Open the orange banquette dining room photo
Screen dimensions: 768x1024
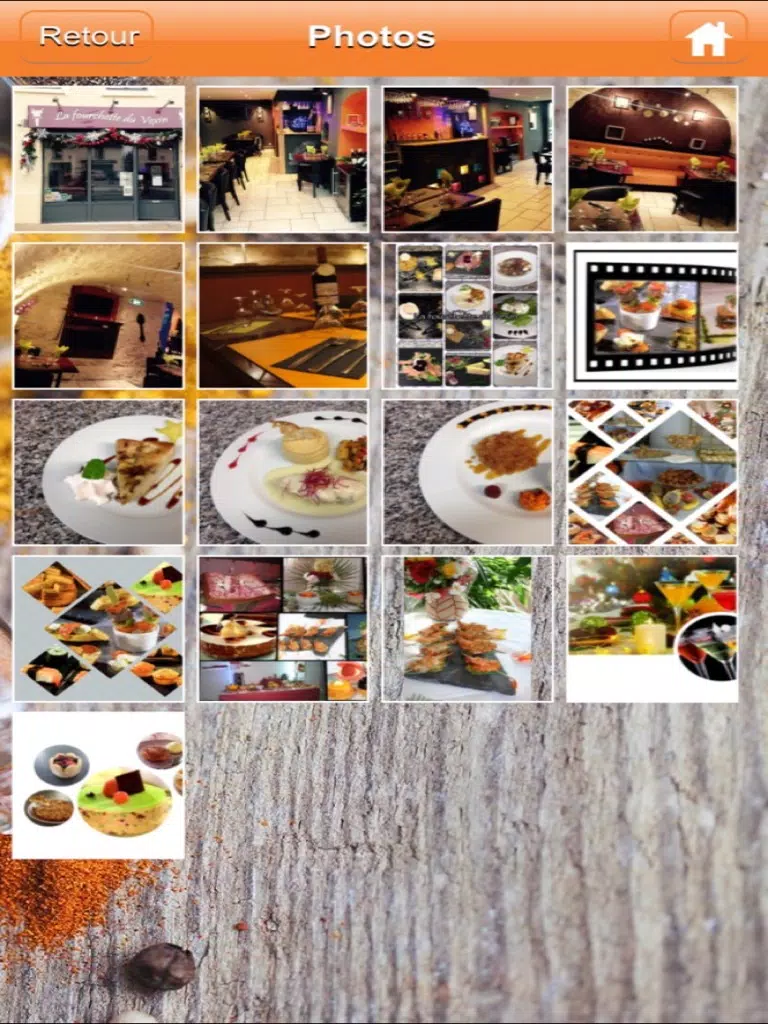652,158
